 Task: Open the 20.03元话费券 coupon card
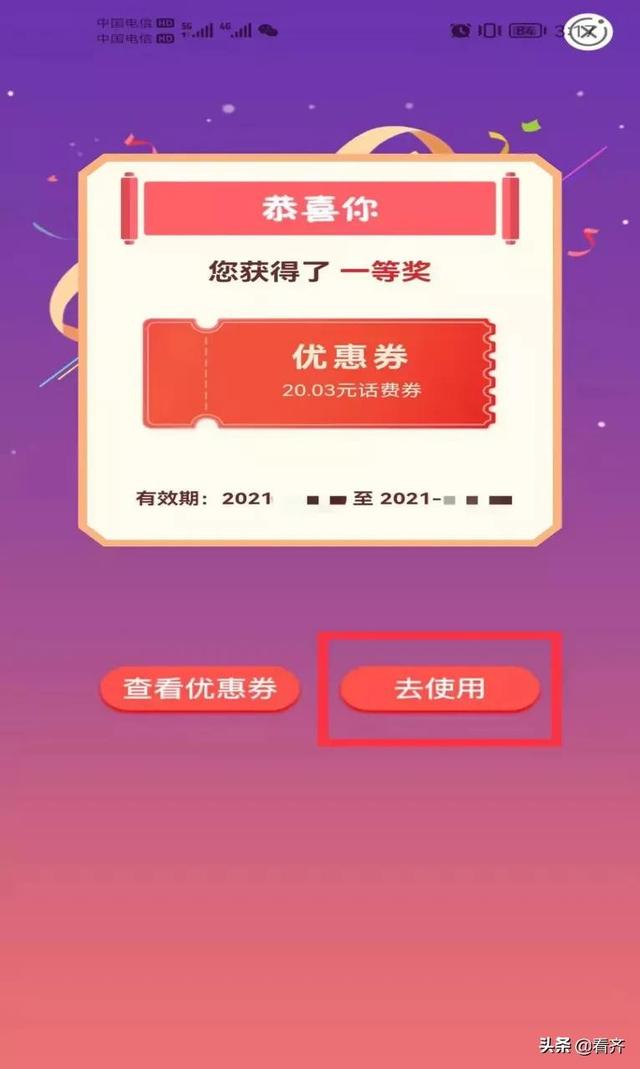pos(319,374)
